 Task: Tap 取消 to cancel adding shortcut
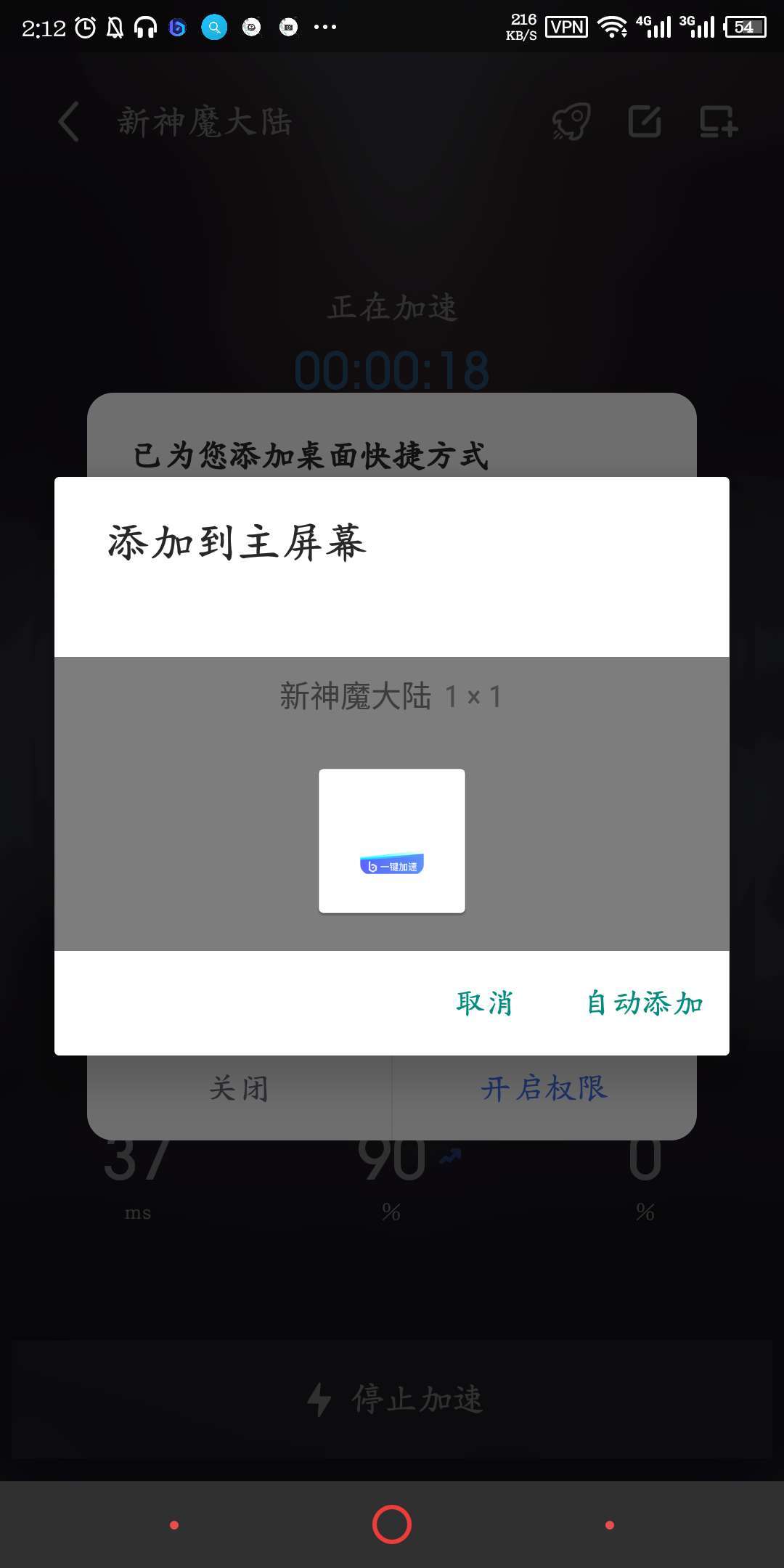(x=484, y=1003)
